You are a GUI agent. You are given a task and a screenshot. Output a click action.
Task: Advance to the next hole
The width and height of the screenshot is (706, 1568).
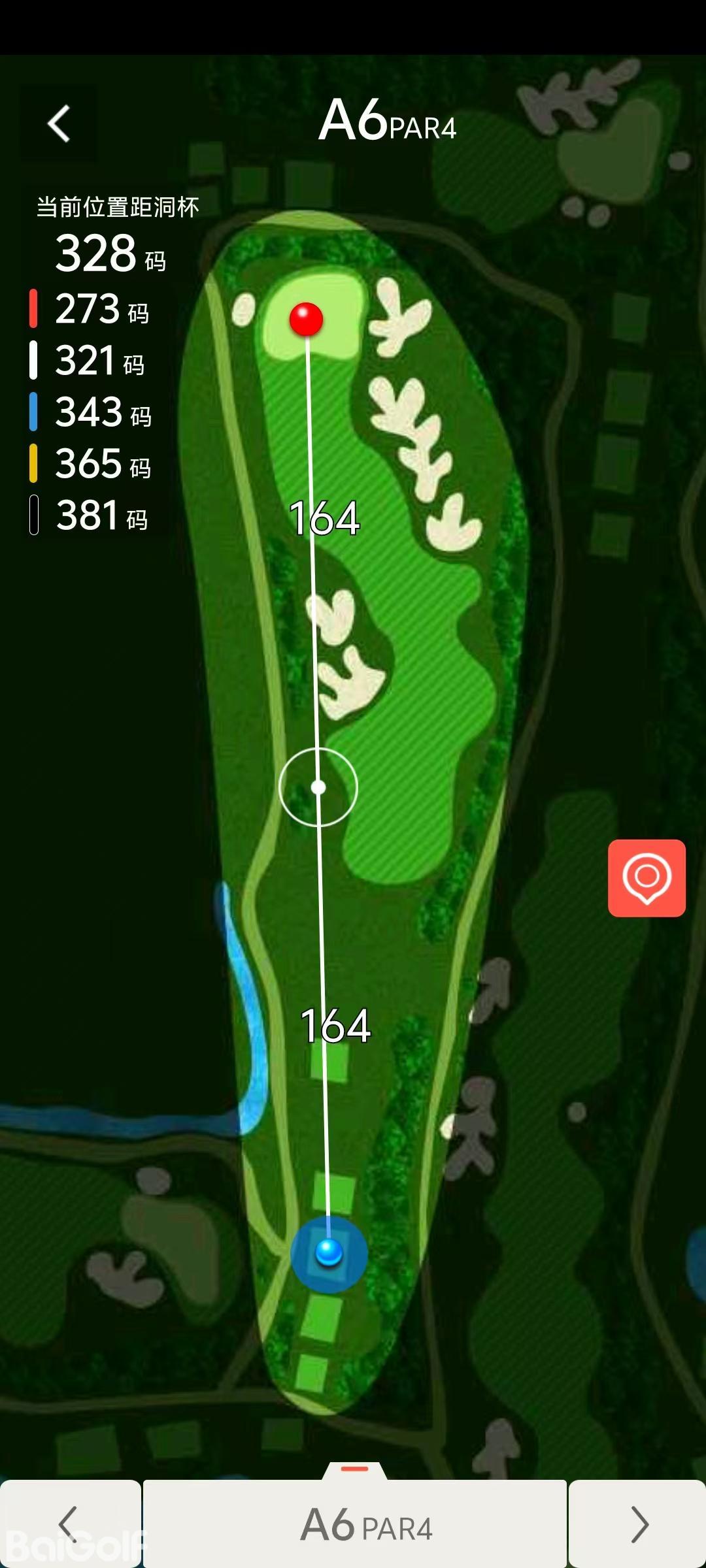tap(637, 1524)
